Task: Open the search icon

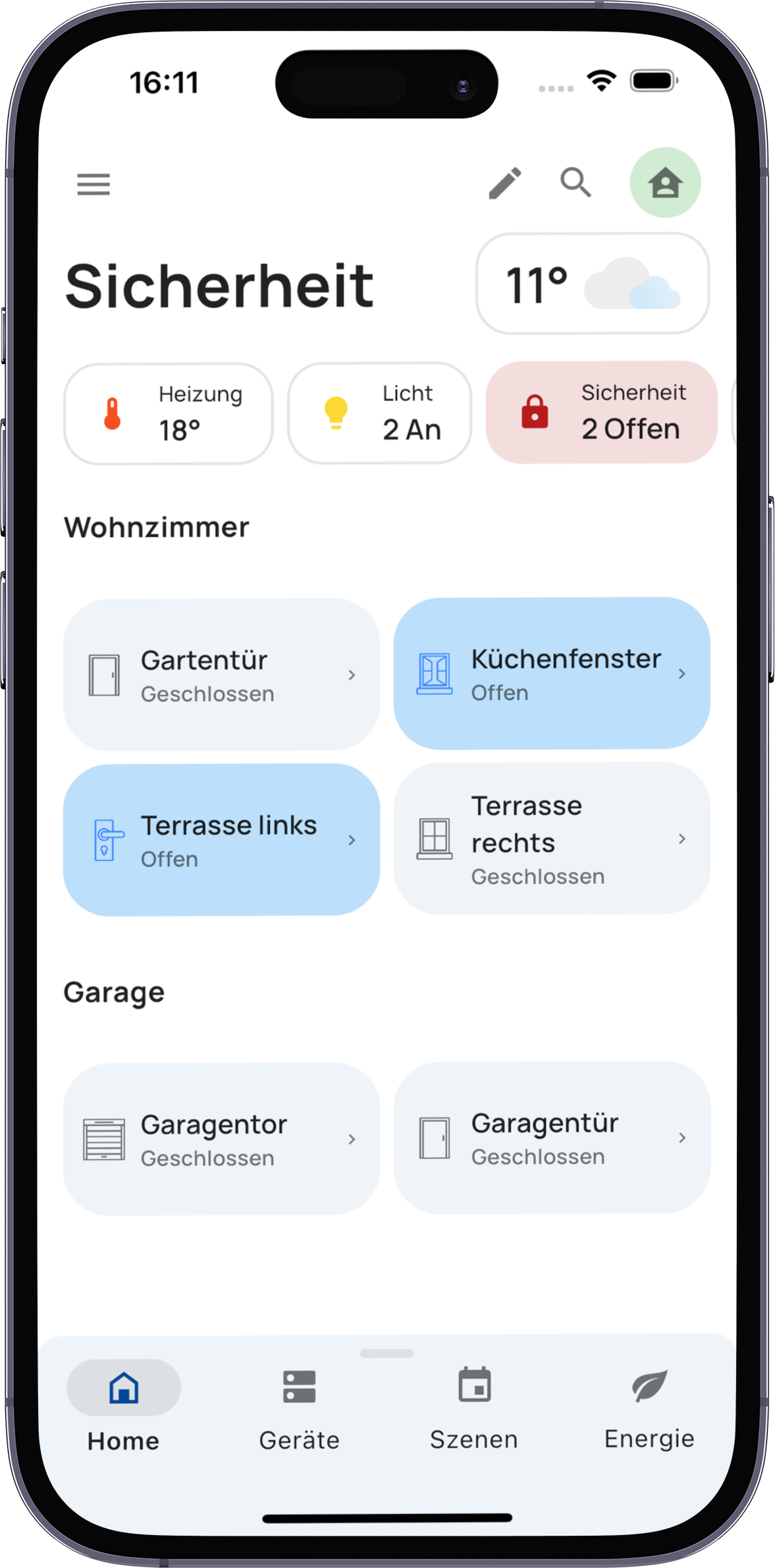Action: pyautogui.click(x=575, y=183)
